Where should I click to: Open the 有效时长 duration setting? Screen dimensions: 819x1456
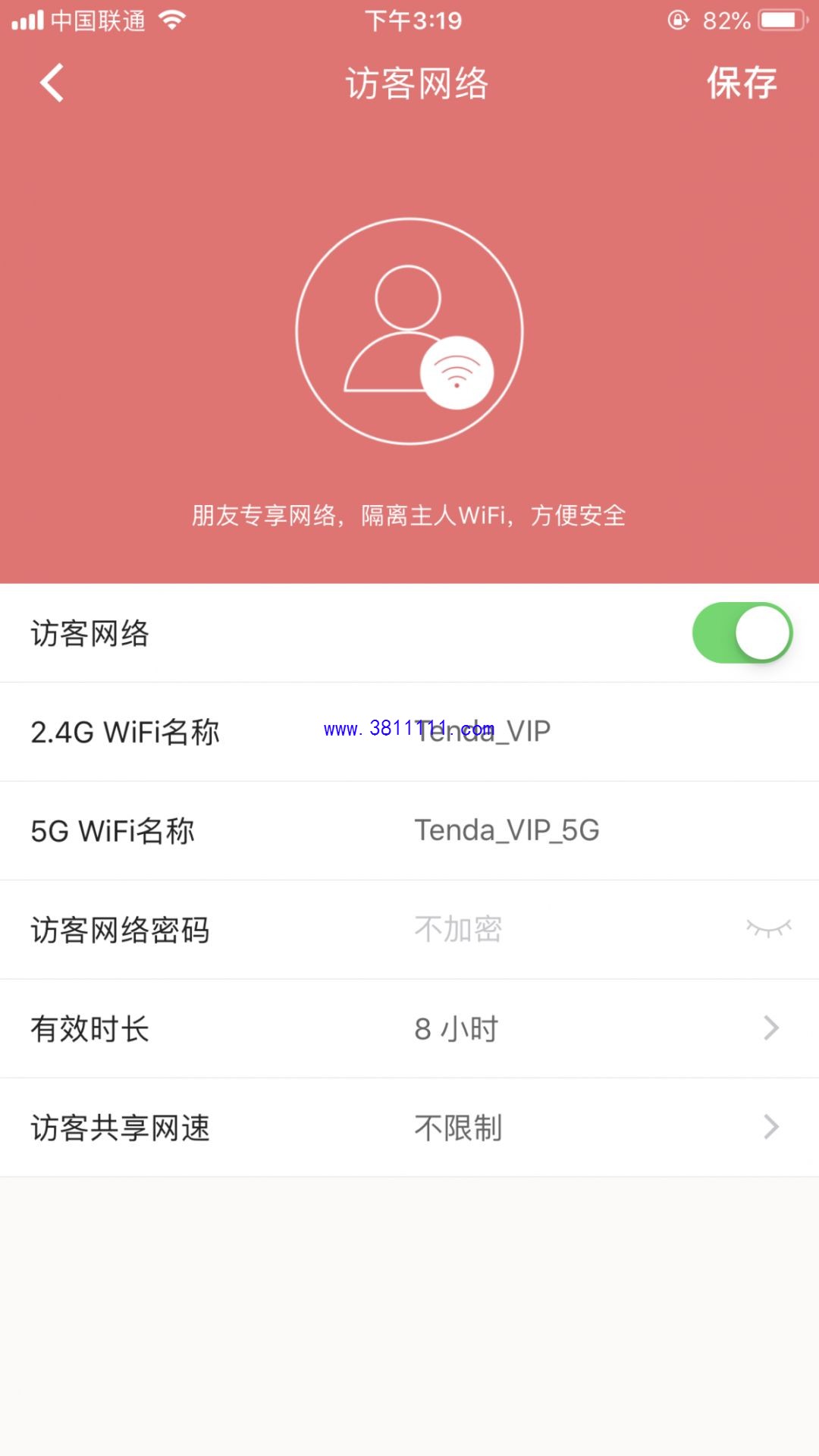pyautogui.click(x=409, y=1028)
